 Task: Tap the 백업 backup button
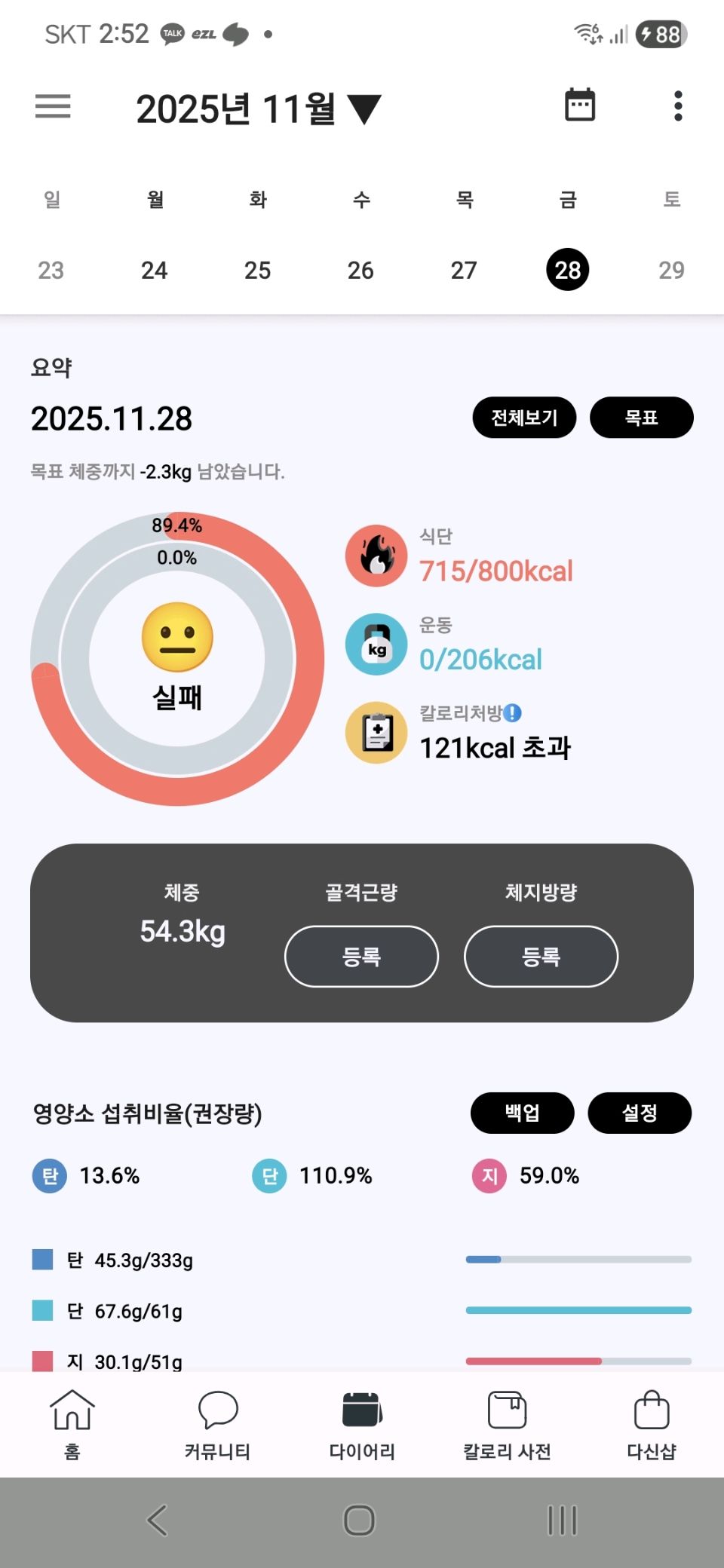(x=522, y=1113)
